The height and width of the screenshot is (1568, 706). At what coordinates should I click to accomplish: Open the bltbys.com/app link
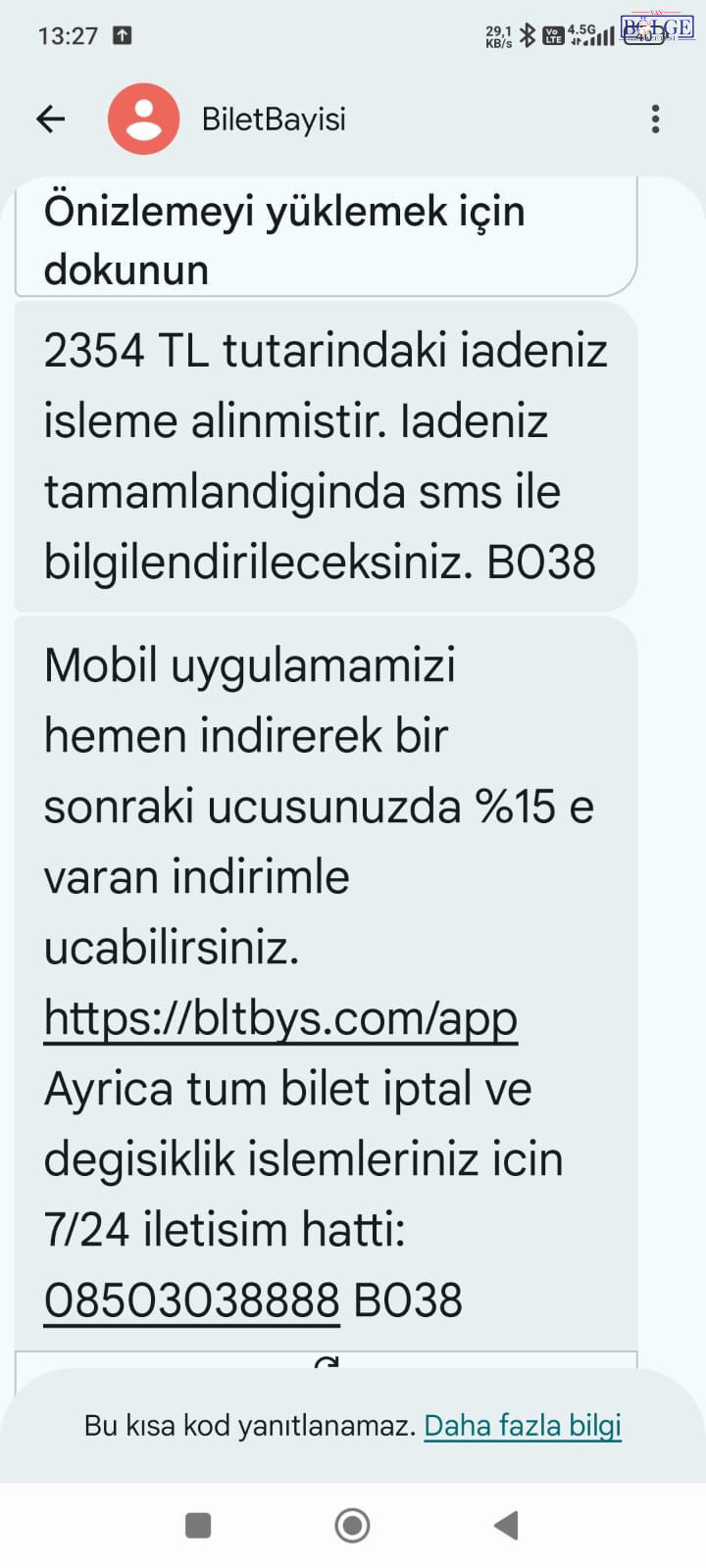tap(280, 1018)
